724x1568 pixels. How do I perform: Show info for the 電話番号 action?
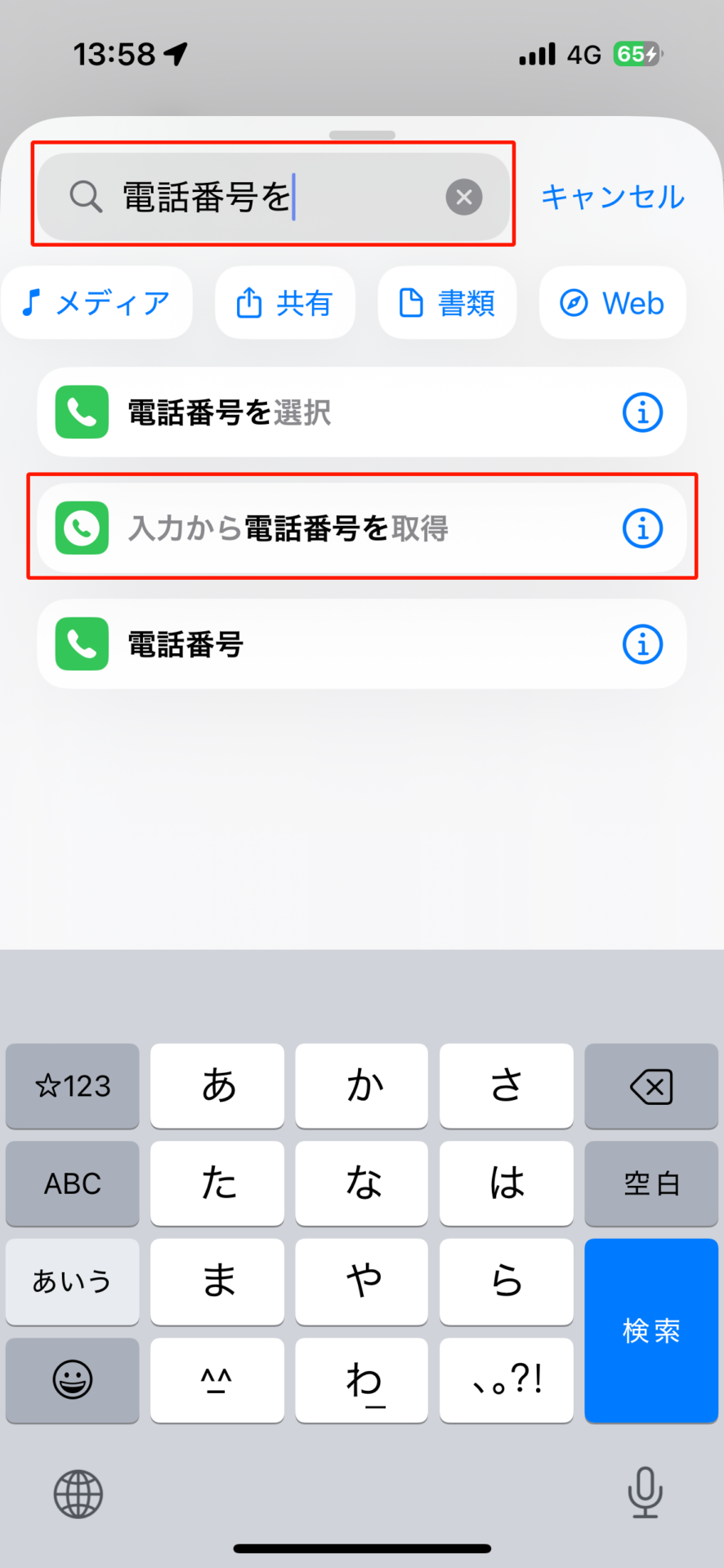(642, 644)
